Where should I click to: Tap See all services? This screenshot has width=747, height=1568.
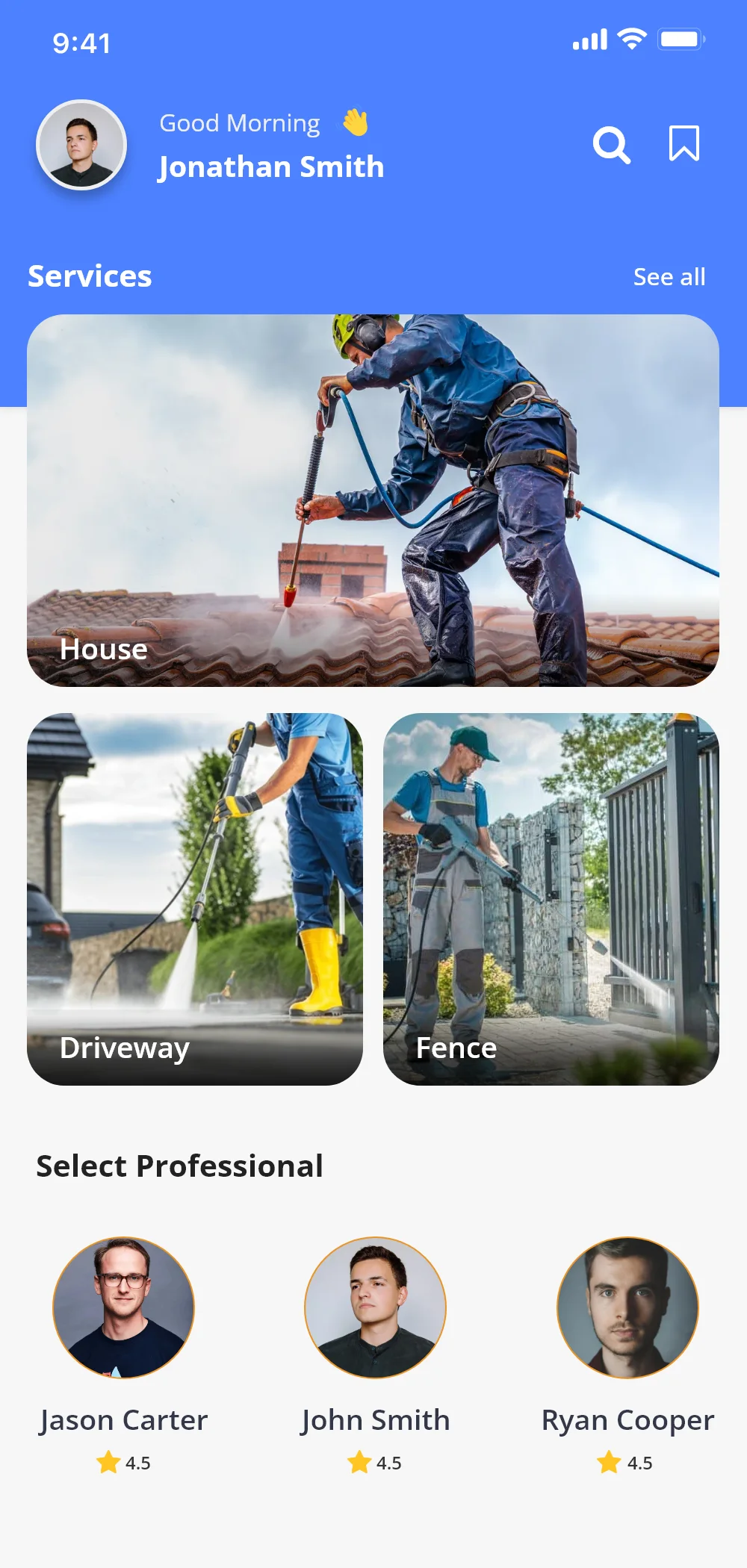pyautogui.click(x=669, y=277)
